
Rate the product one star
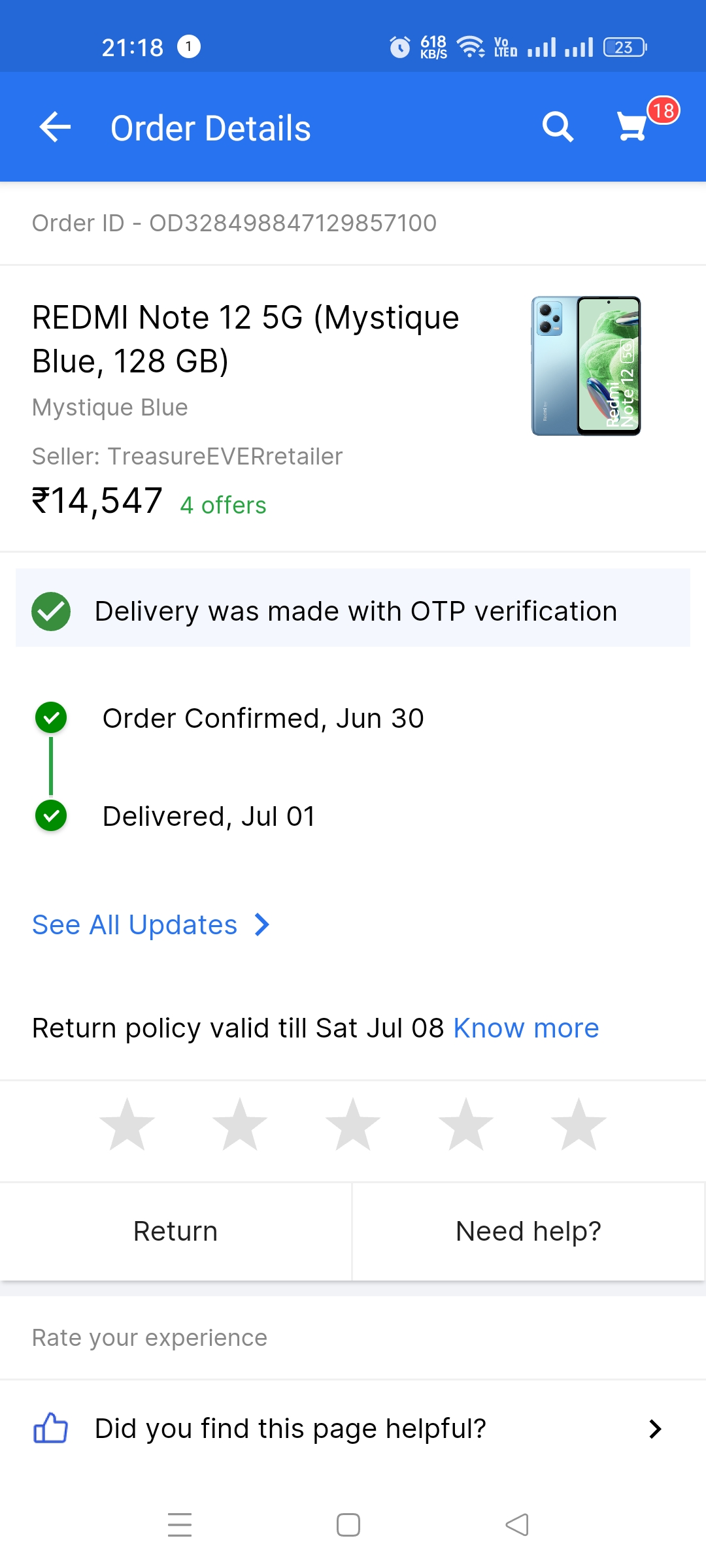tap(127, 1125)
